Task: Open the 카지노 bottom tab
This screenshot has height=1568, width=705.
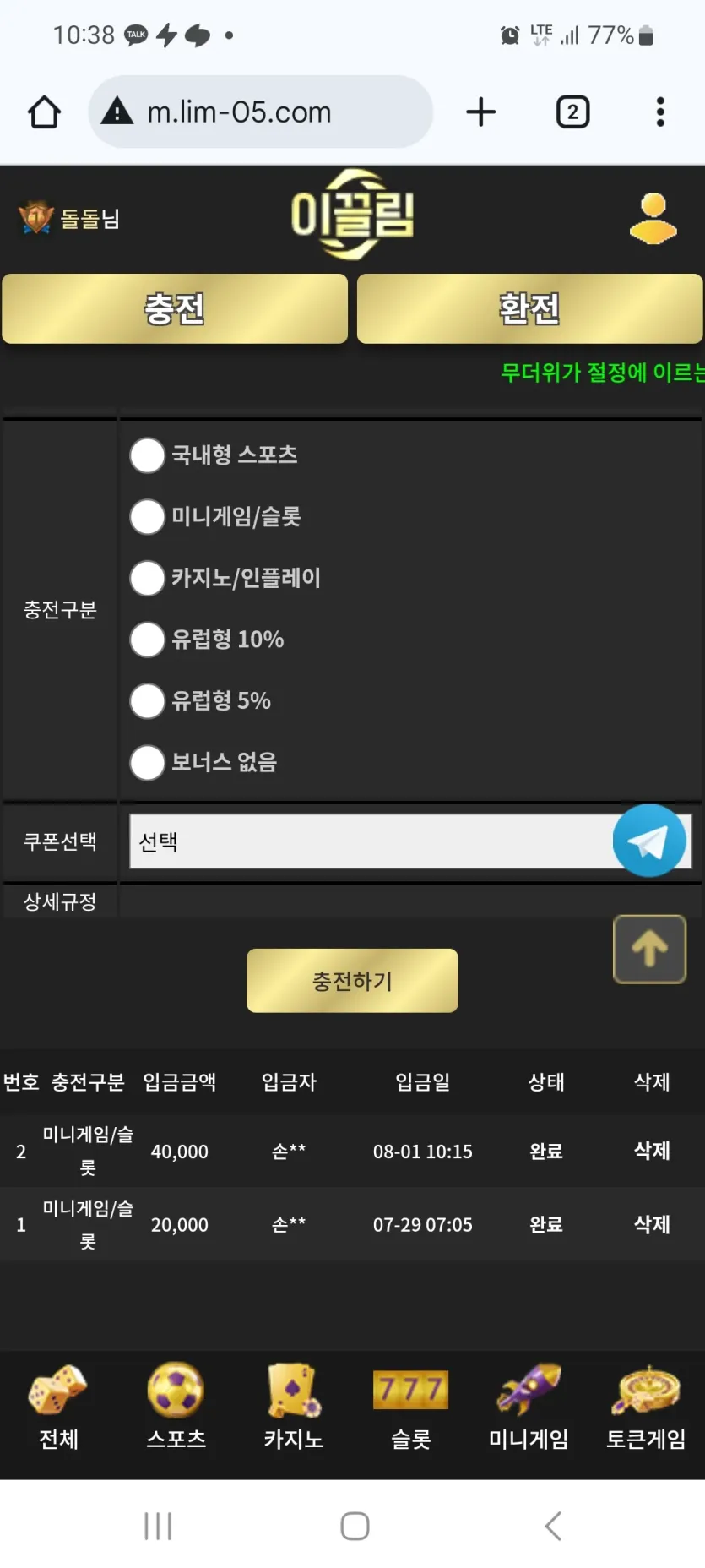Action: point(293,1407)
